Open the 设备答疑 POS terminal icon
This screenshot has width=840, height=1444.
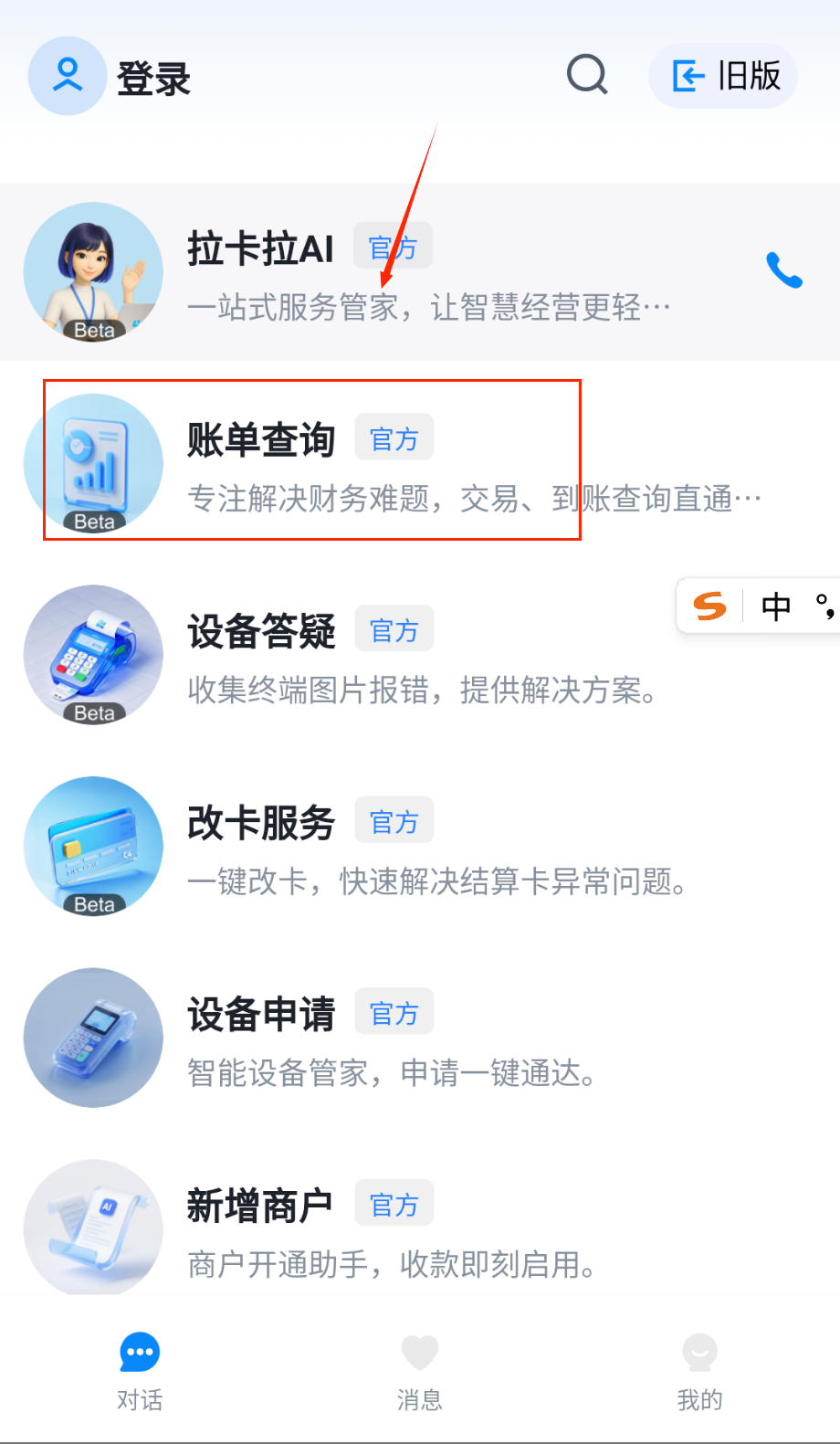(93, 655)
